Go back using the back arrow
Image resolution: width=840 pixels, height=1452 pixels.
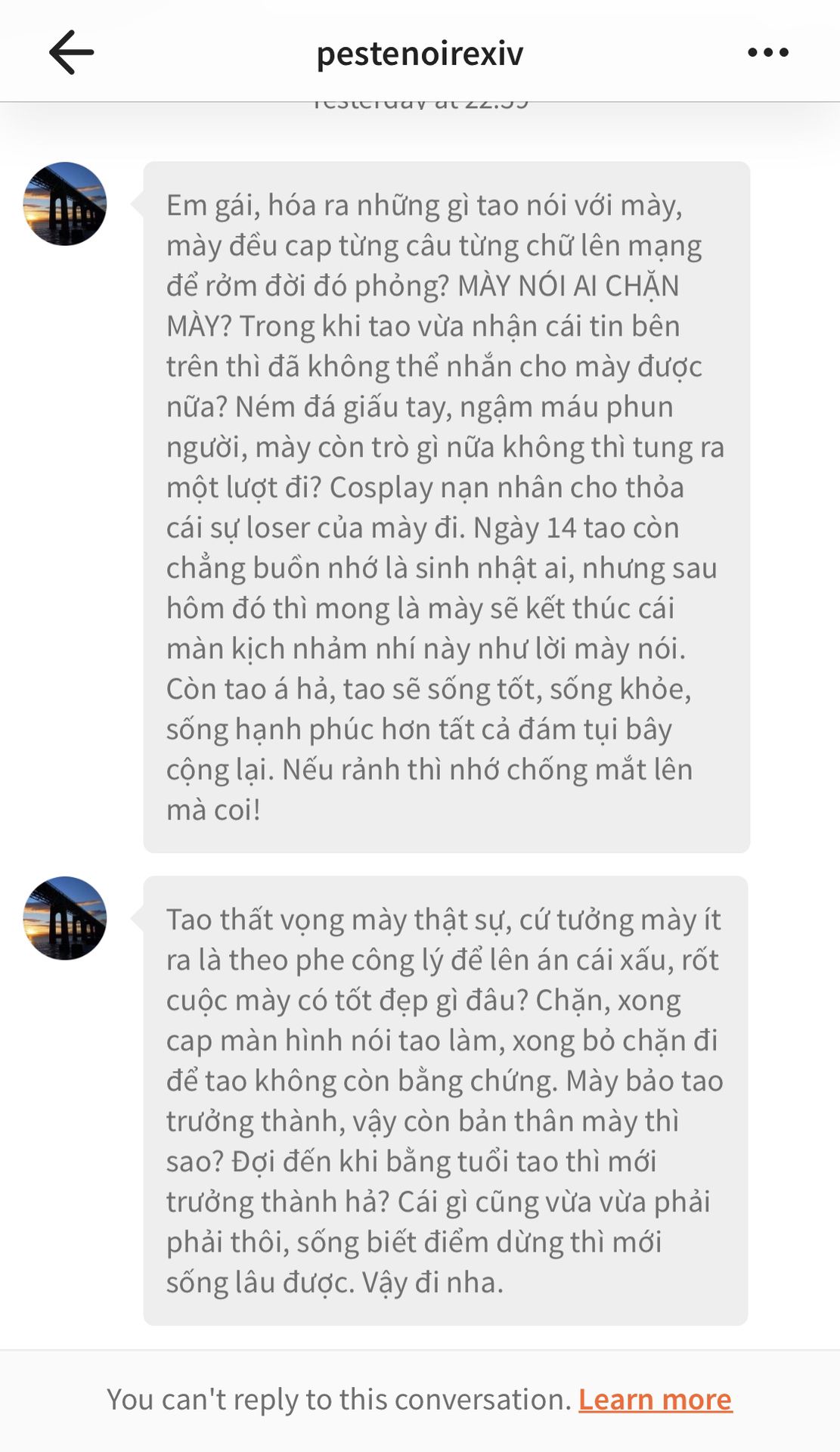(x=71, y=52)
